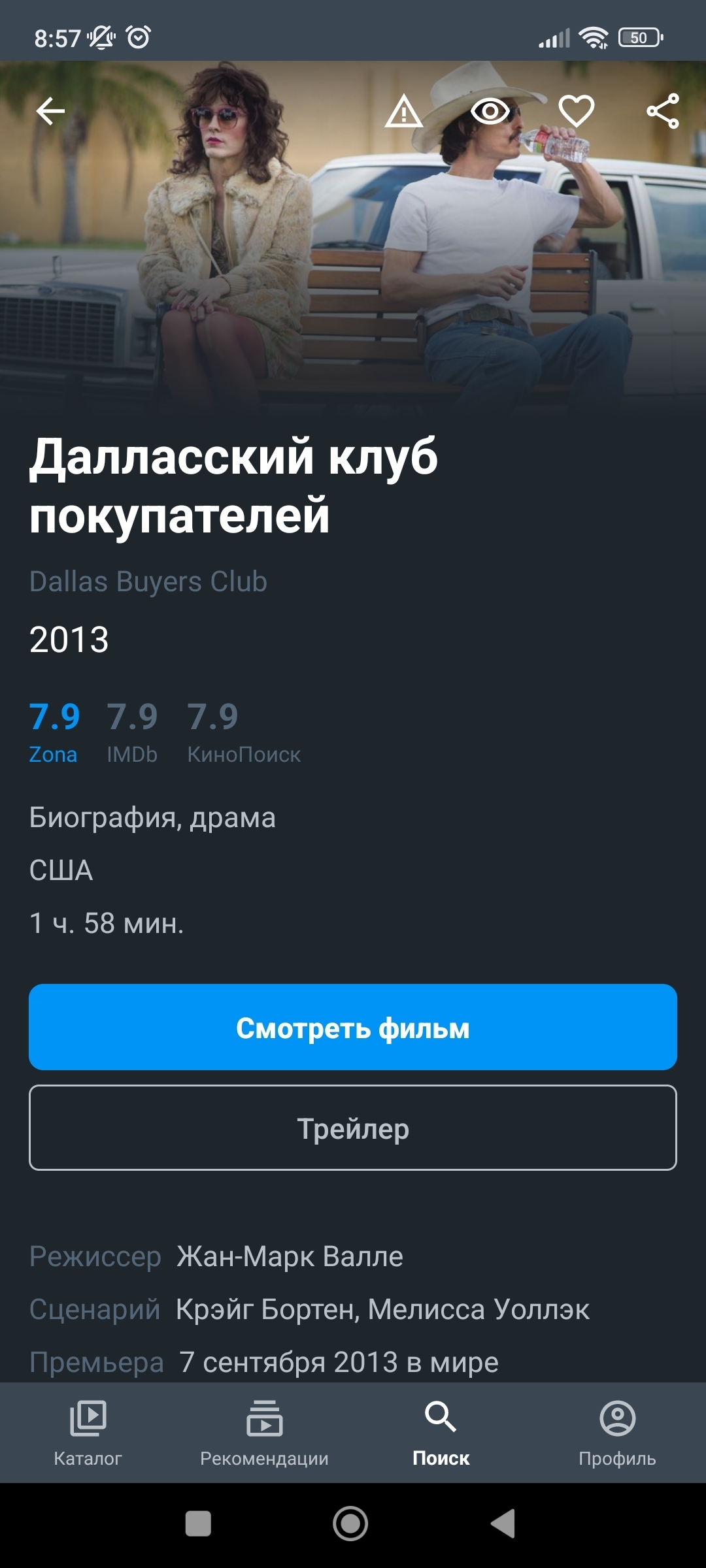Play the Трейлер

click(353, 1128)
